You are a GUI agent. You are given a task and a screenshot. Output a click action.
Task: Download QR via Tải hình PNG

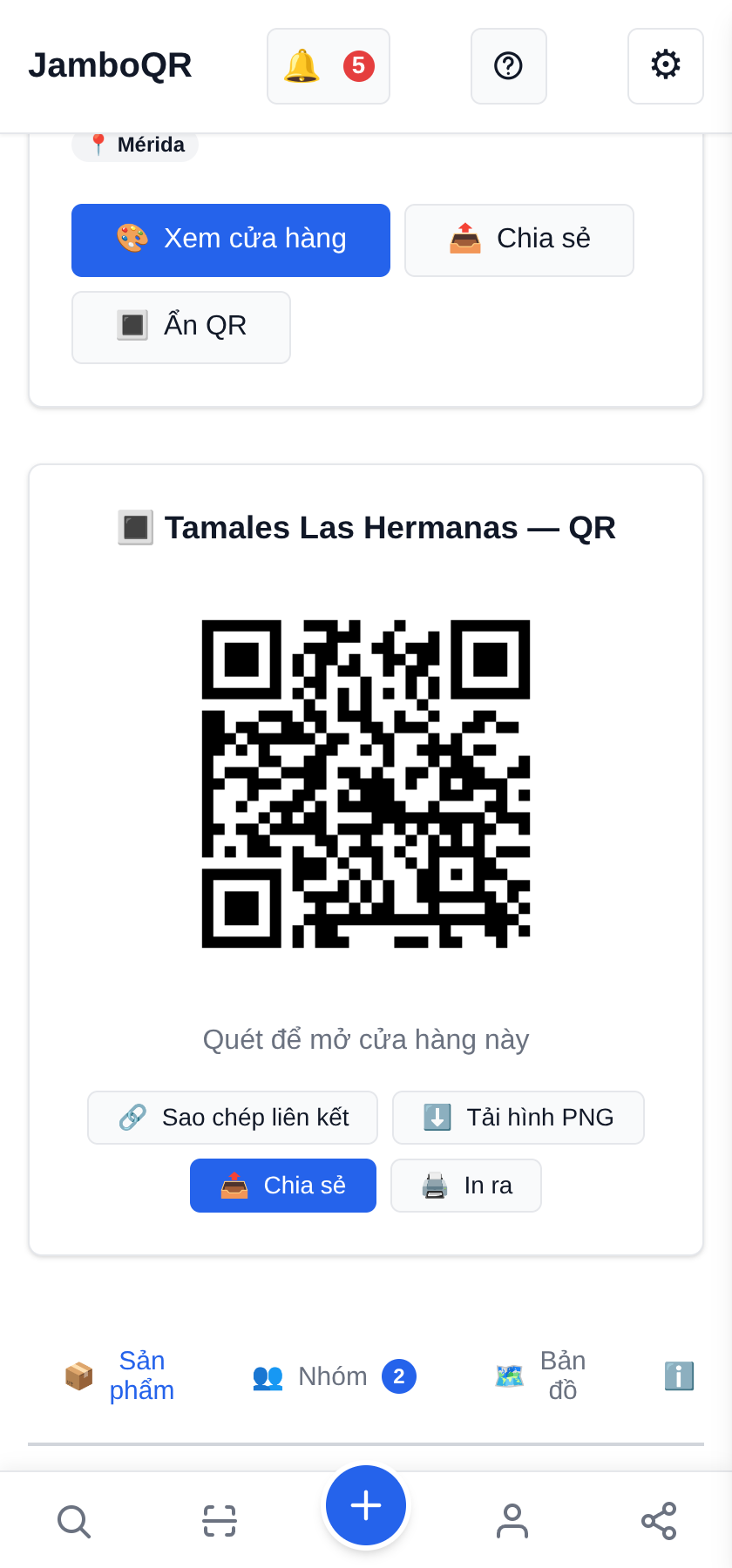click(x=518, y=1118)
